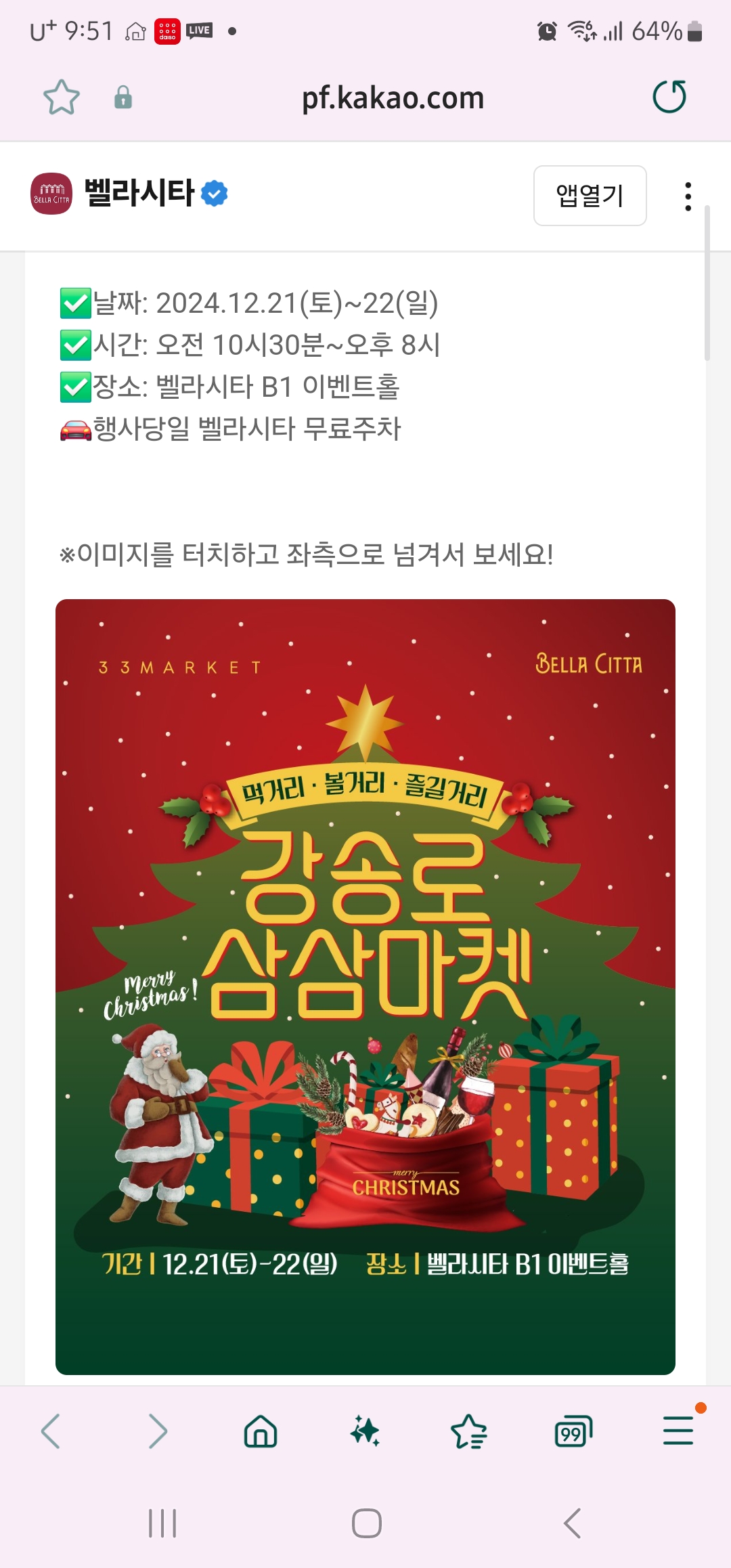Open the 벨라시타 channel profile
Image resolution: width=731 pixels, height=1568 pixels.
click(139, 194)
